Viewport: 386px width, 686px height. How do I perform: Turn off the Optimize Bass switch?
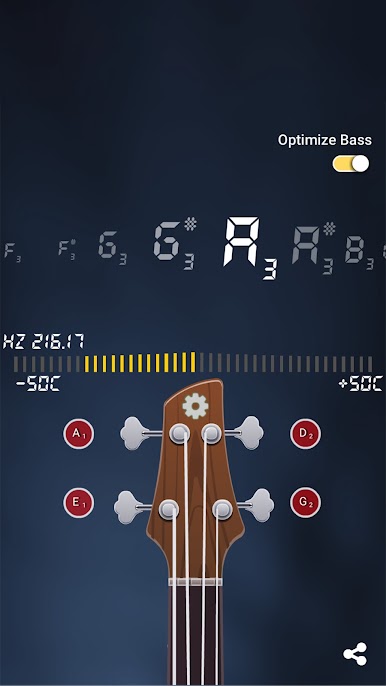point(351,164)
